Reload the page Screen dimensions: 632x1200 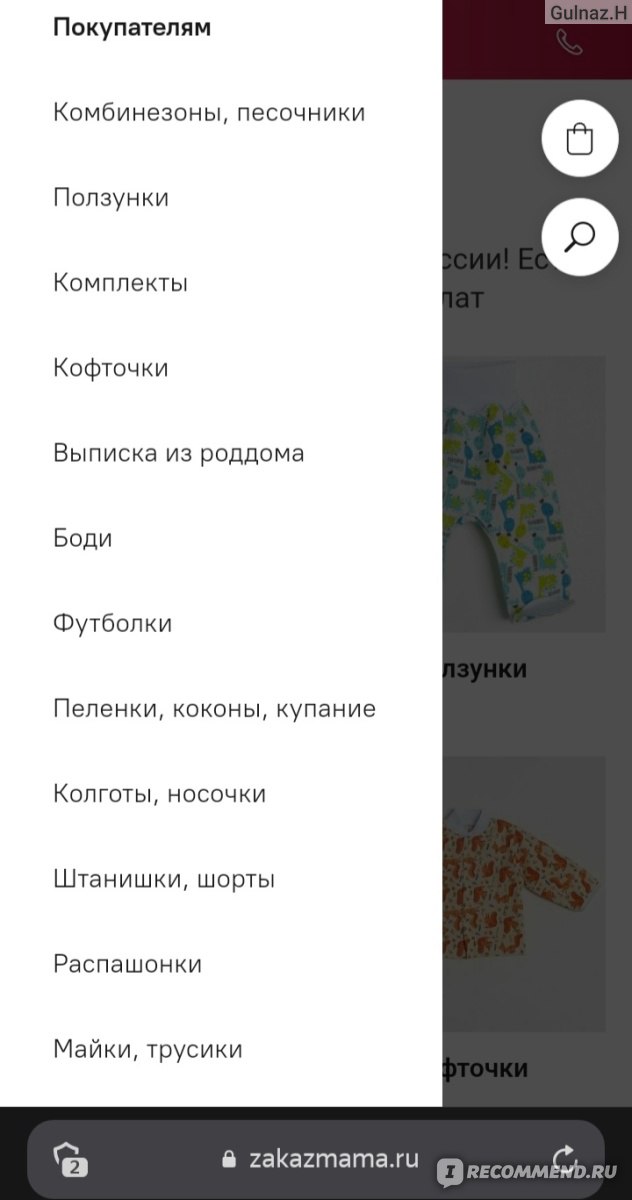pyautogui.click(x=566, y=1159)
